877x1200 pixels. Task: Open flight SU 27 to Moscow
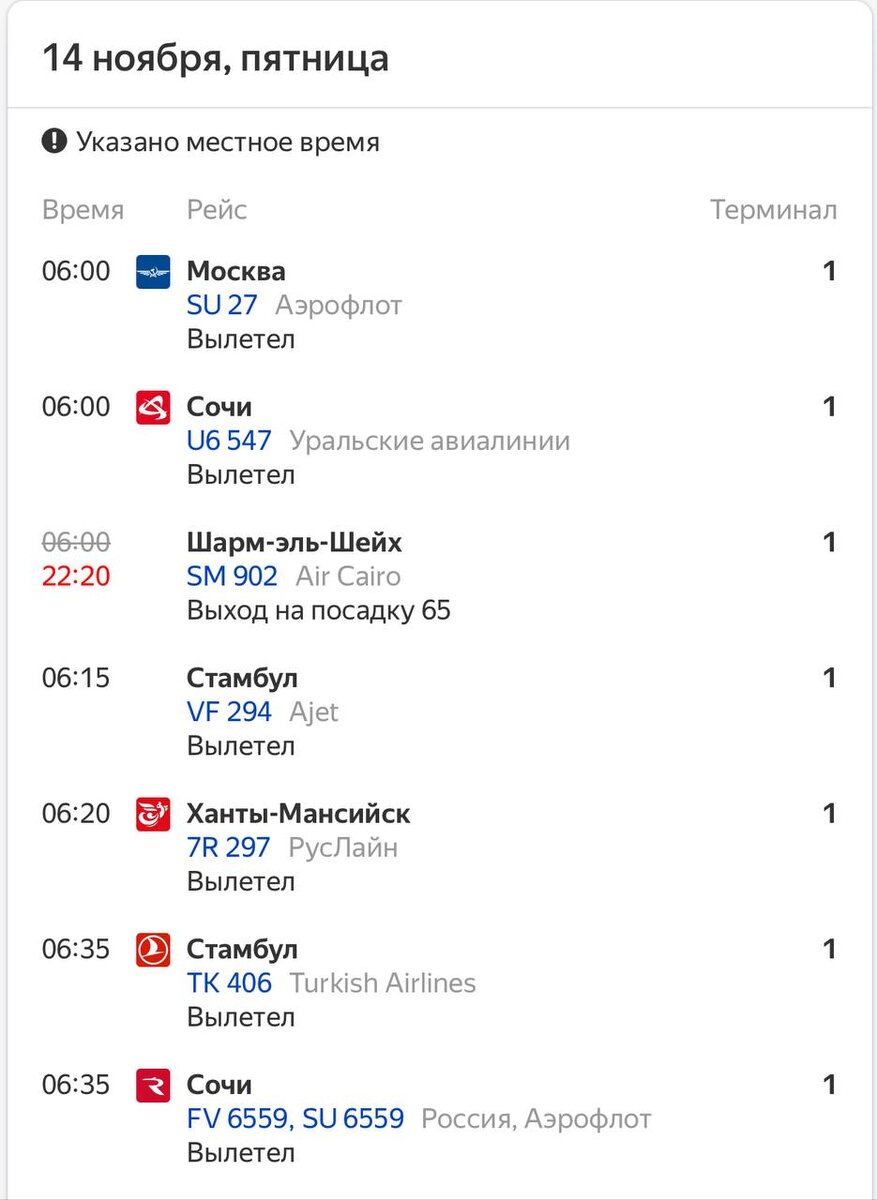point(222,305)
